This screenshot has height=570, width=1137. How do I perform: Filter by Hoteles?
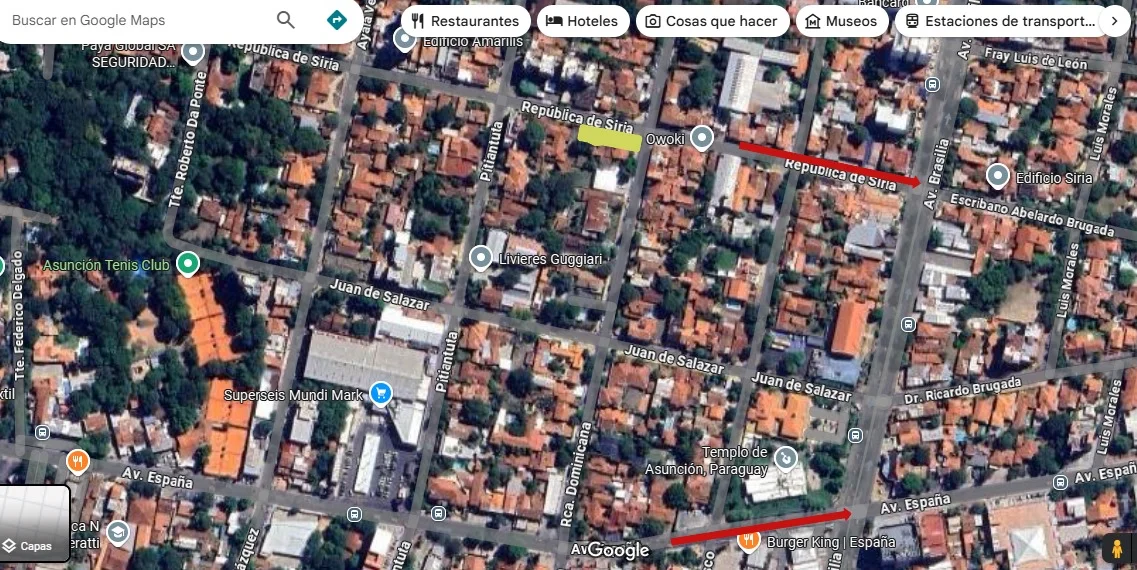(x=583, y=21)
